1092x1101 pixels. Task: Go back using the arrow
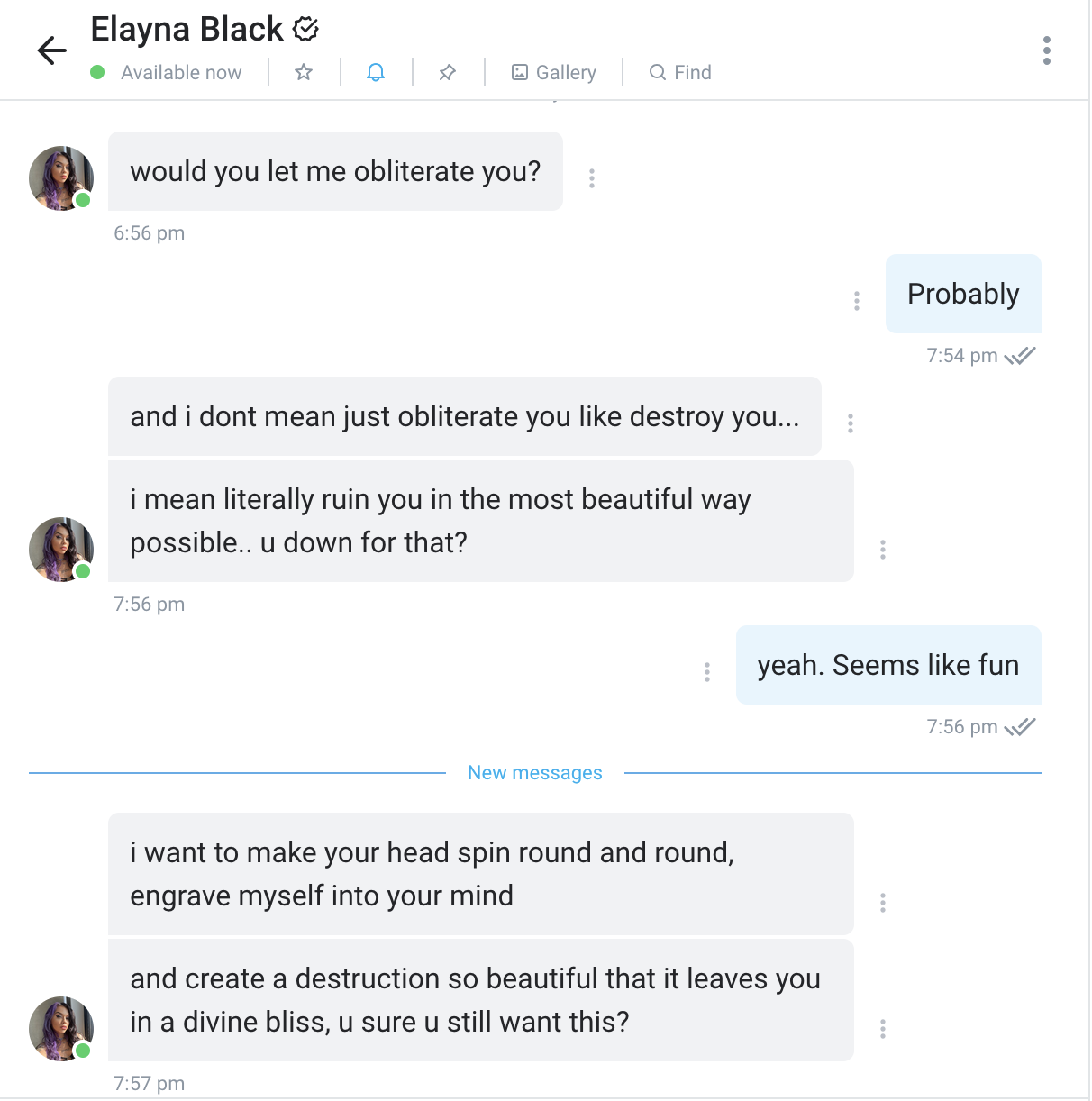pos(52,50)
